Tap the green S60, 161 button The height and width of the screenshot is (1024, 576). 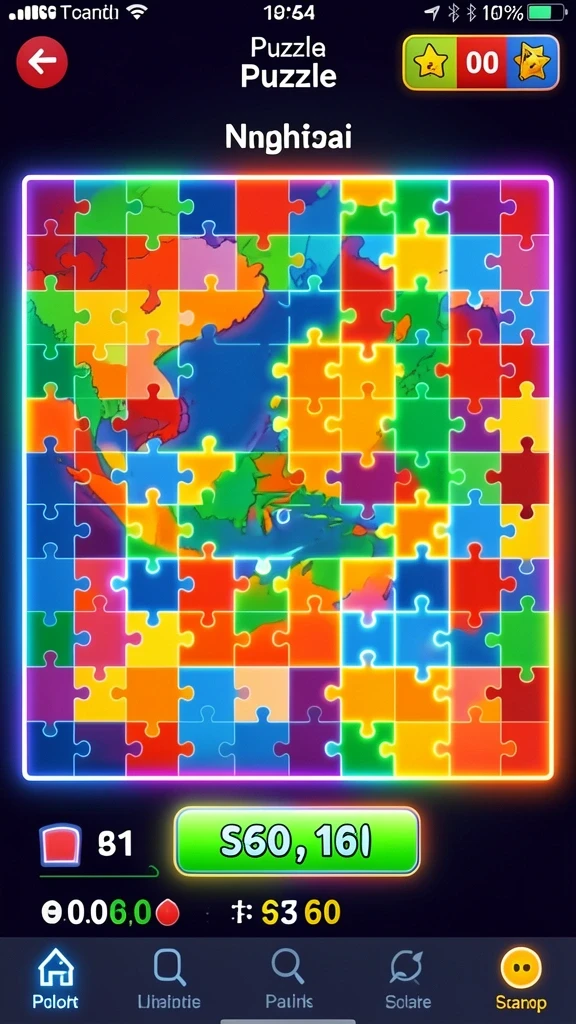(297, 841)
